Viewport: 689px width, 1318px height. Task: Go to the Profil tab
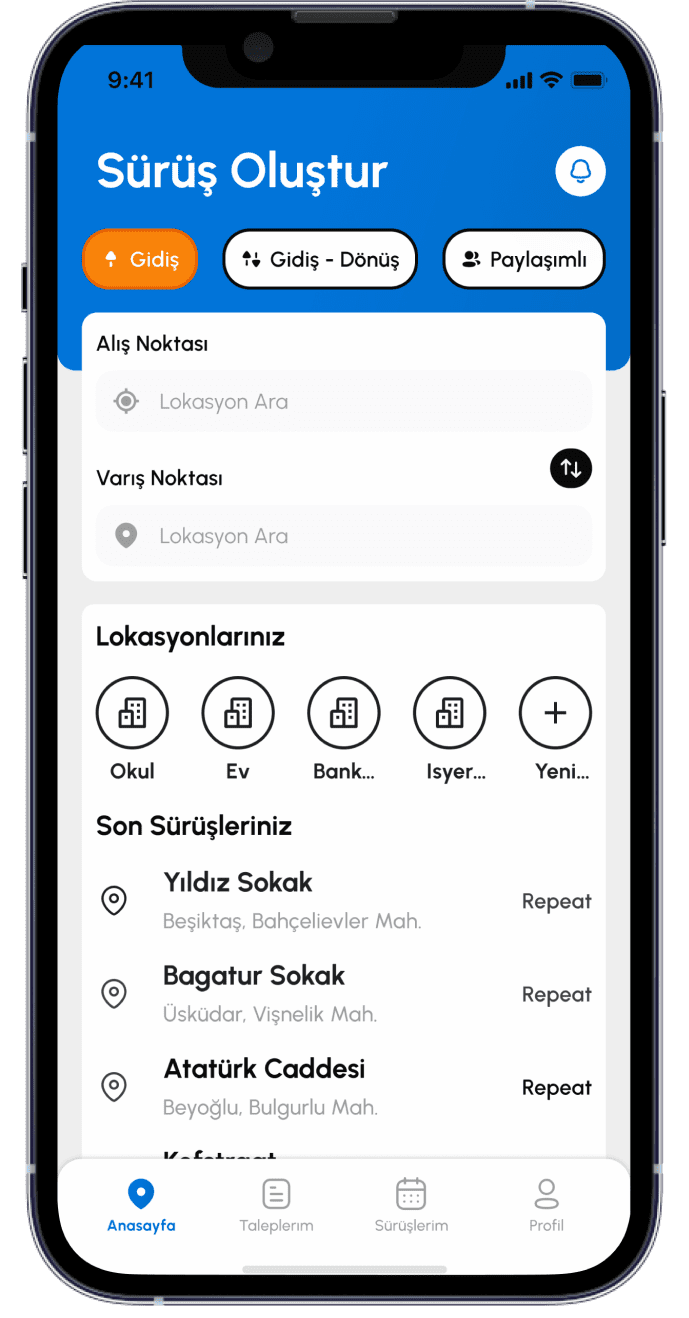[546, 1205]
